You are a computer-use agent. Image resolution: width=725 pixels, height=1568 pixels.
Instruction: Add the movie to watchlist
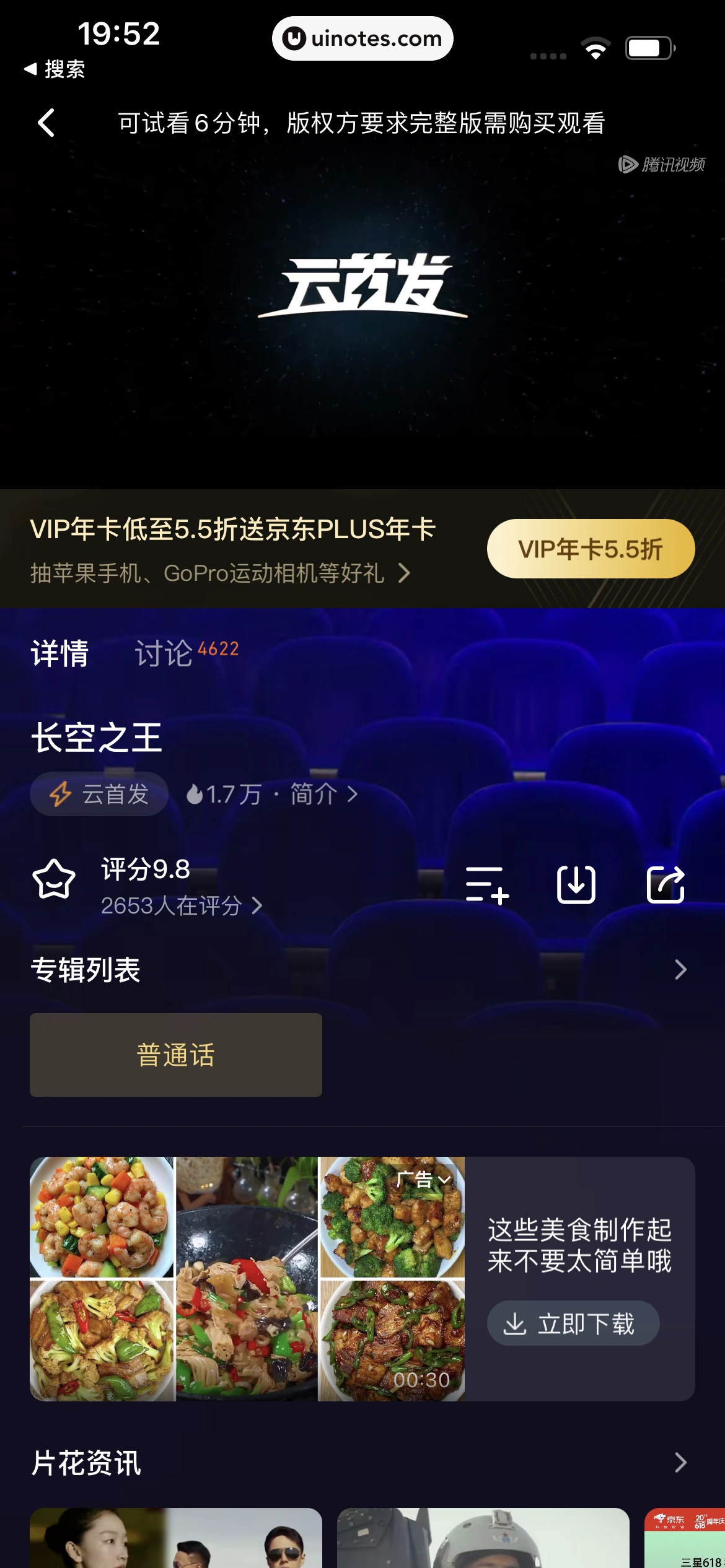click(487, 884)
